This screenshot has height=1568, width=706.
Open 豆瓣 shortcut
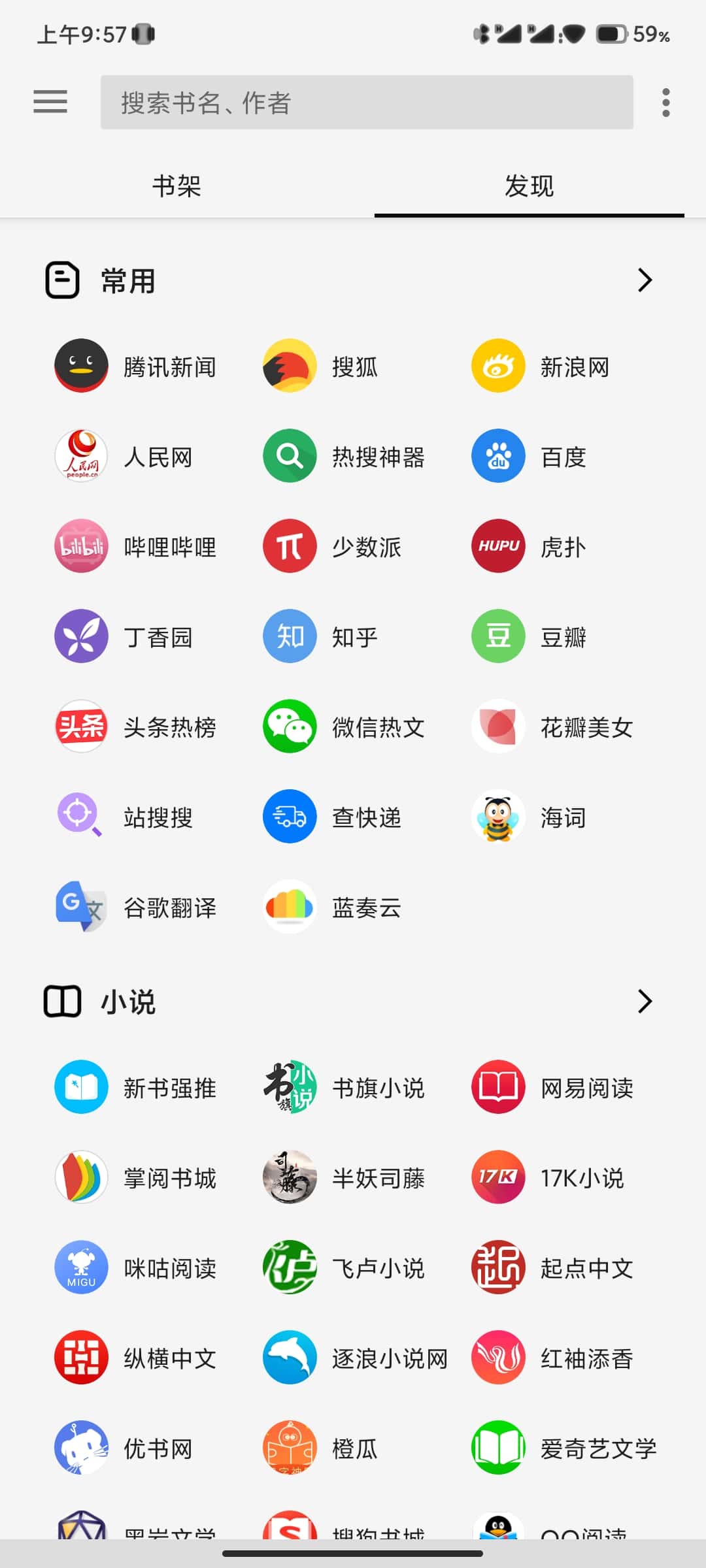point(529,637)
